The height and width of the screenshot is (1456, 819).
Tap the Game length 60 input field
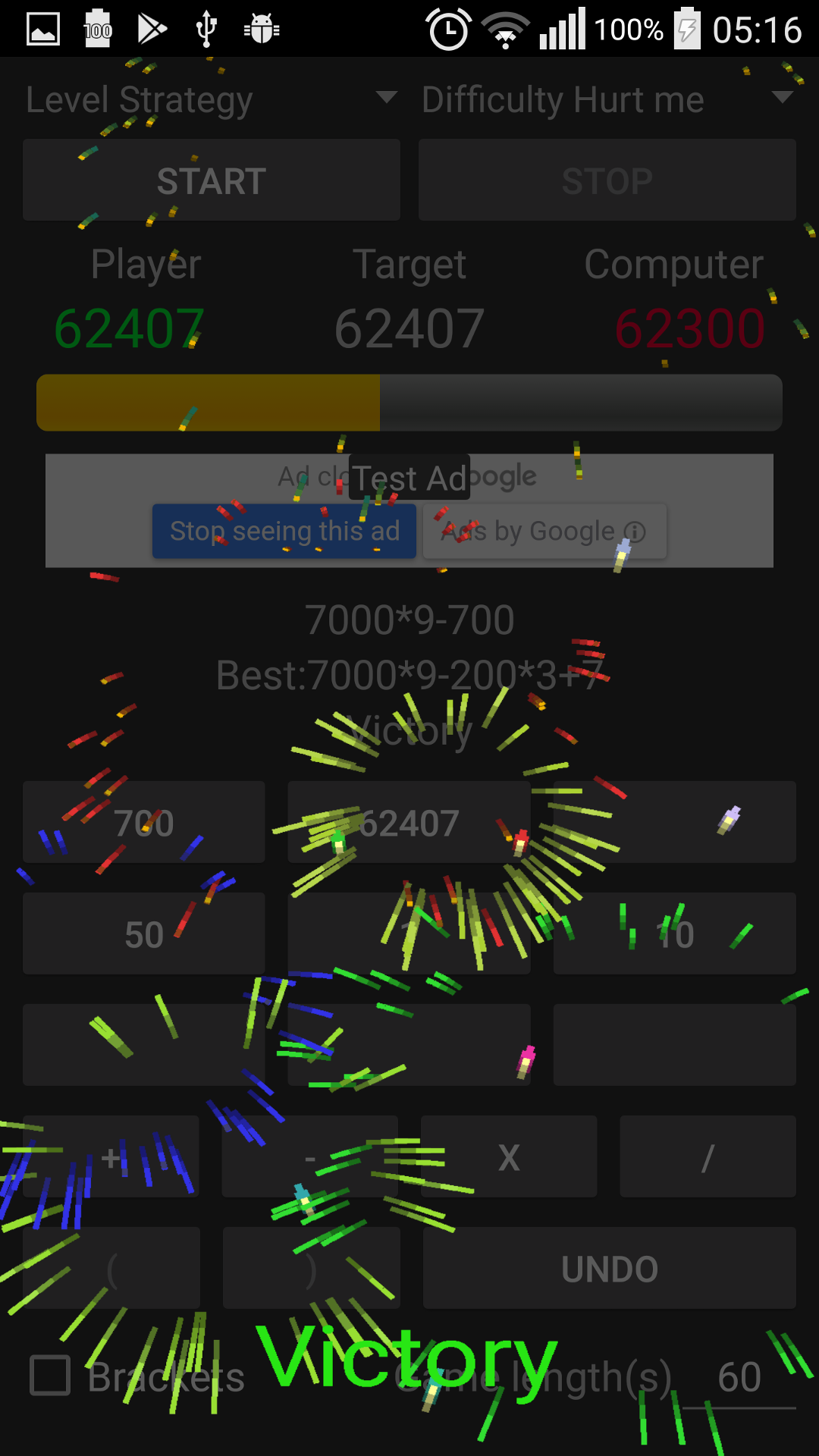[739, 1378]
